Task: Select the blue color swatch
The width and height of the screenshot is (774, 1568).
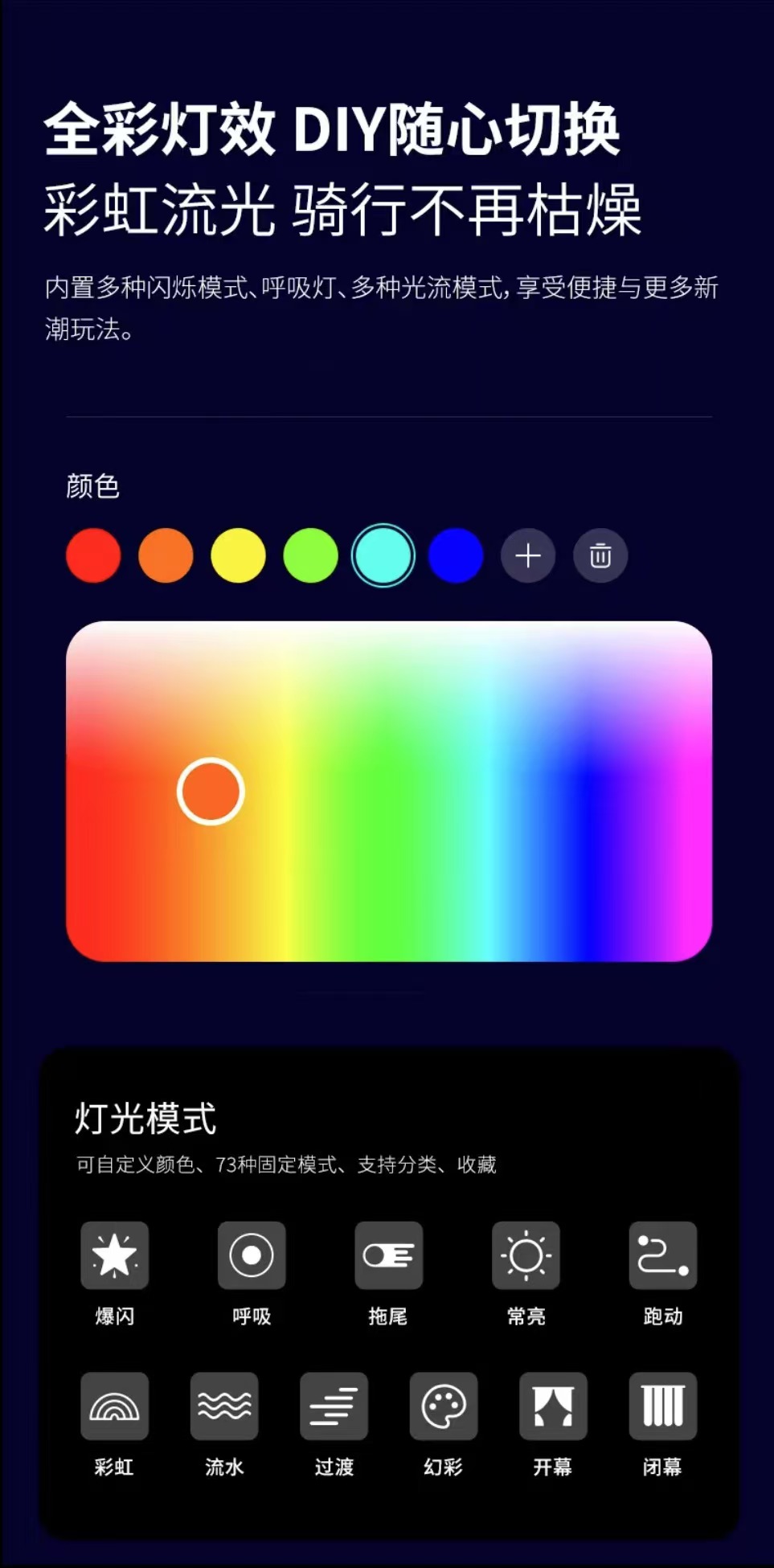Action: [456, 555]
